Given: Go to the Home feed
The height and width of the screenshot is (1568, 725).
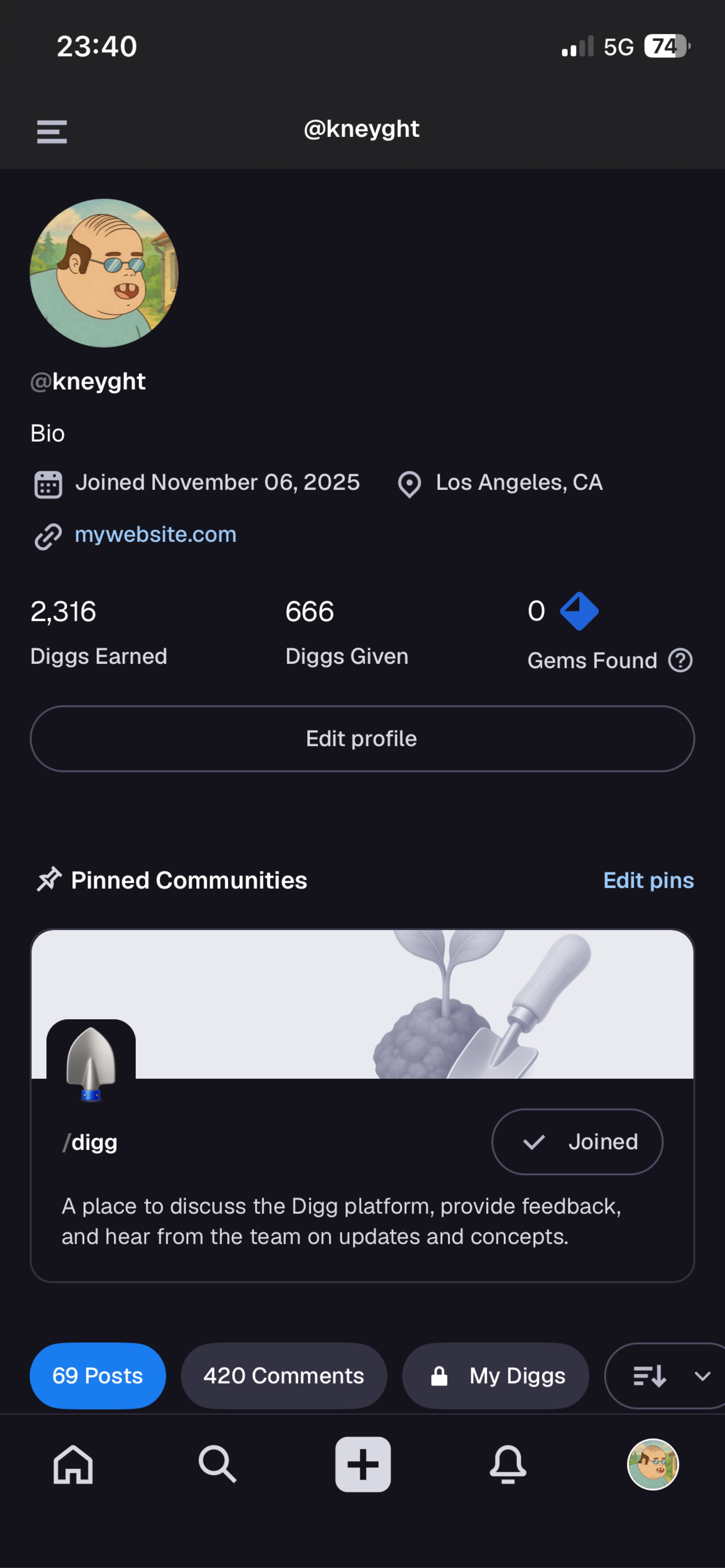Looking at the screenshot, I should click(73, 1465).
